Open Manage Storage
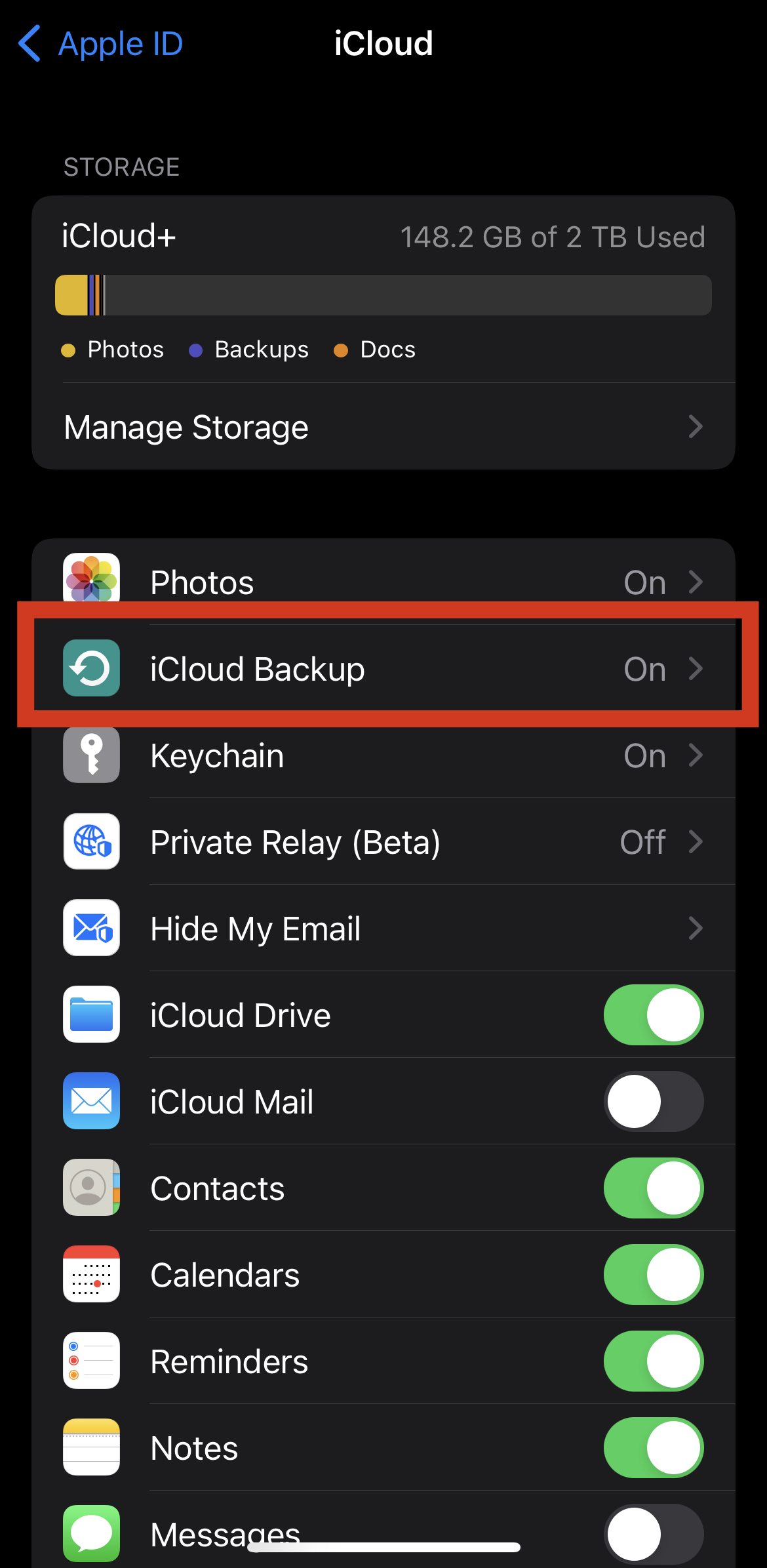This screenshot has height=1568, width=767. tap(383, 428)
